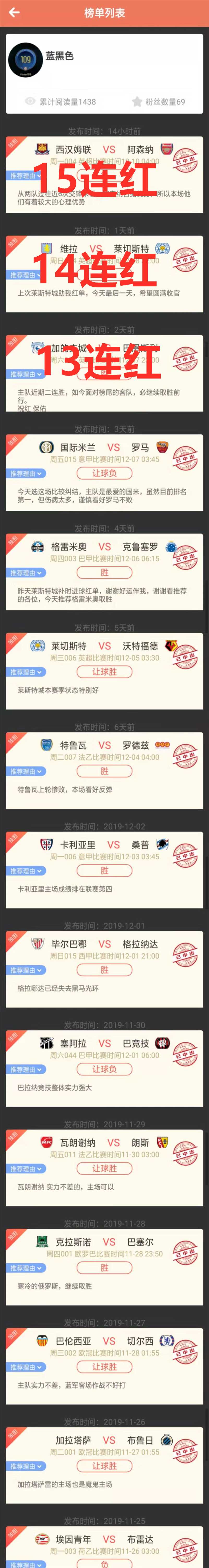Go back using the top-left arrow
Viewport: 209px width, 1568px height.
pos(13,13)
